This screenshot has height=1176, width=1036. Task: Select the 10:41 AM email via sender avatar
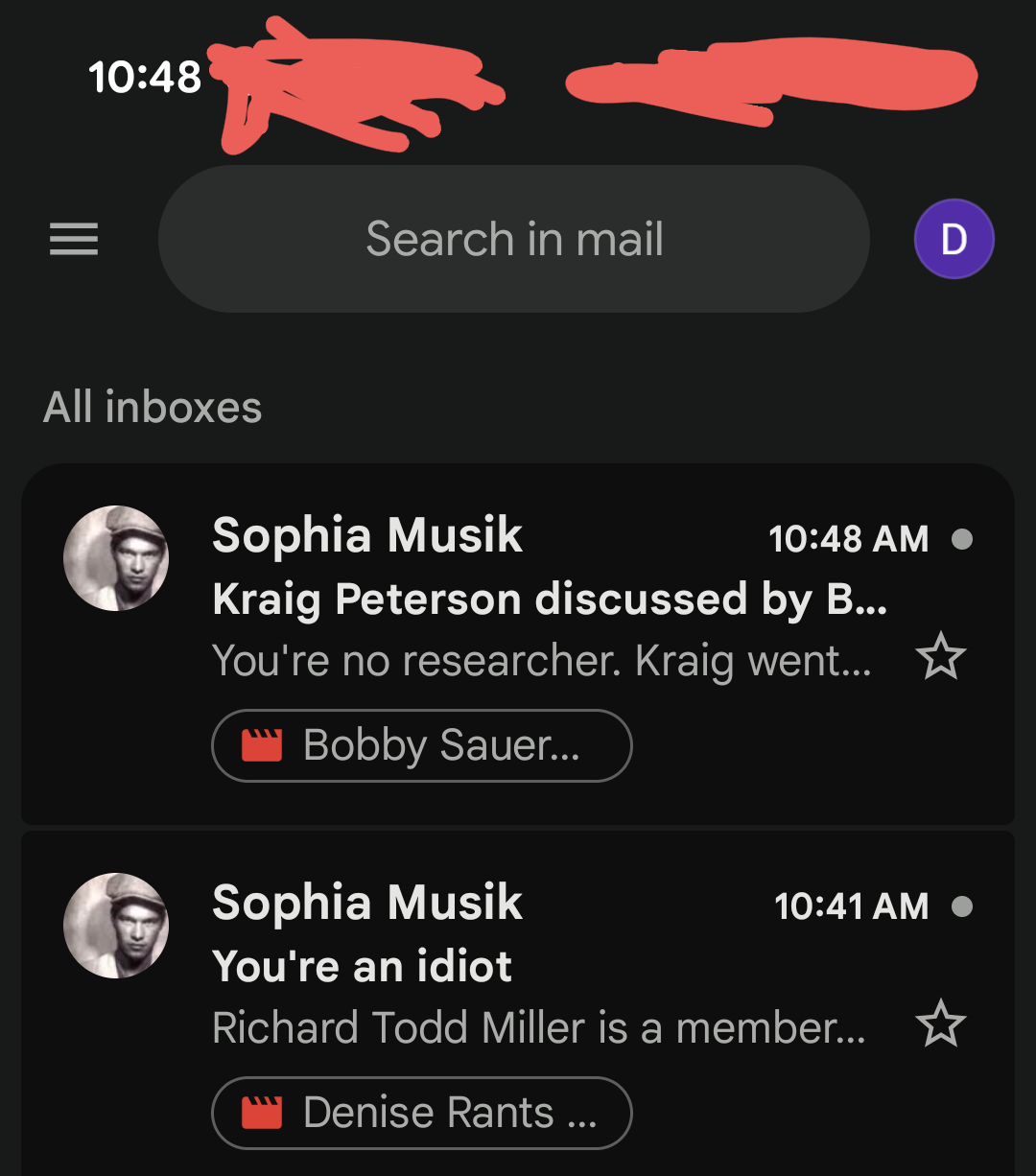click(116, 926)
